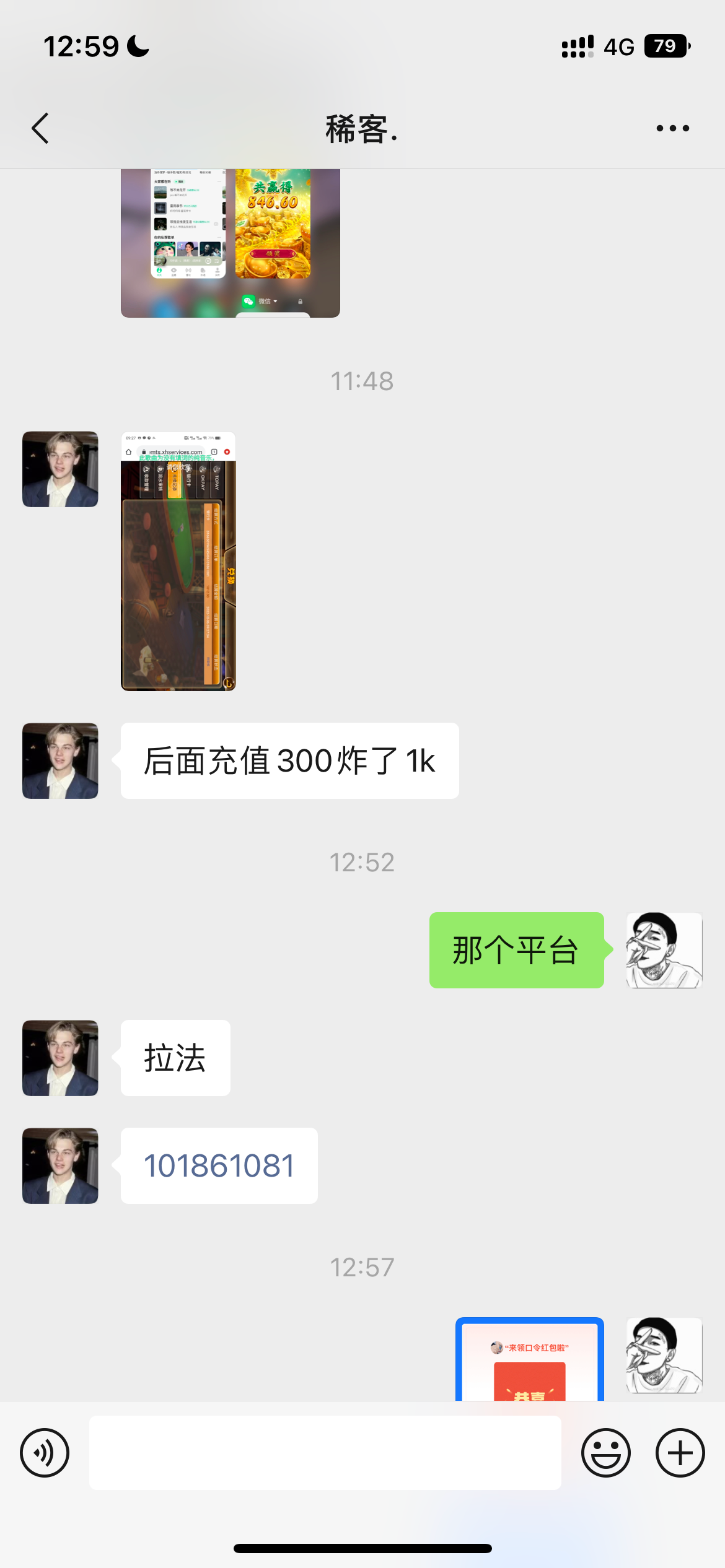View the xhservices.com game screenshot image
725x1568 pixels.
(178, 561)
